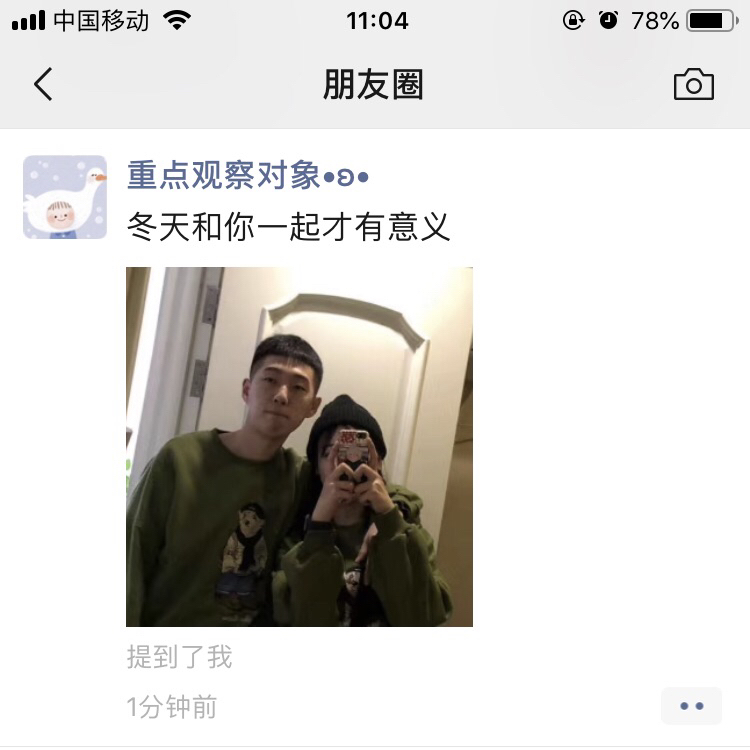The height and width of the screenshot is (750, 750).
Task: View the posted couple photo in full screen
Action: tap(299, 446)
